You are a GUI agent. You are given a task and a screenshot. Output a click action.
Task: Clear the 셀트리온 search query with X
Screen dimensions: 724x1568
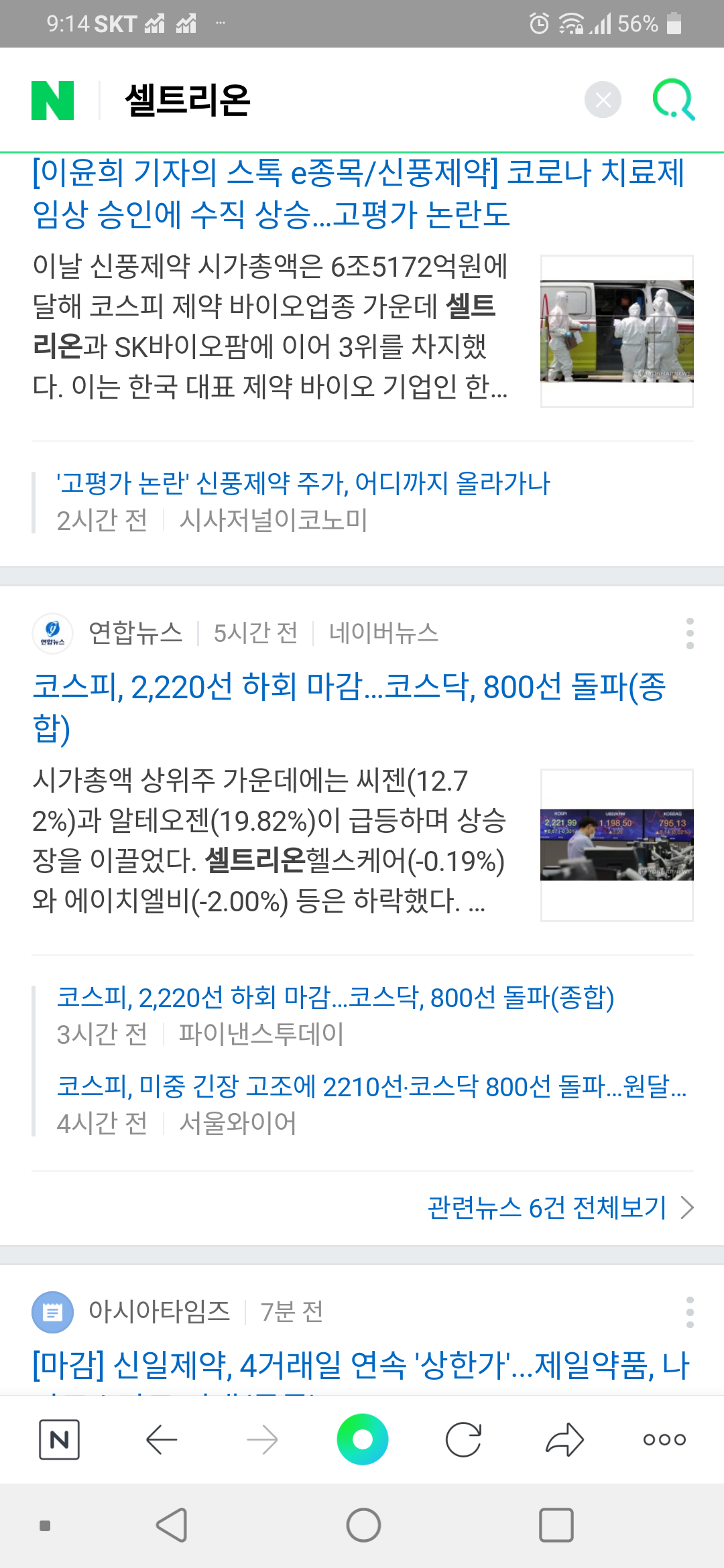601,99
